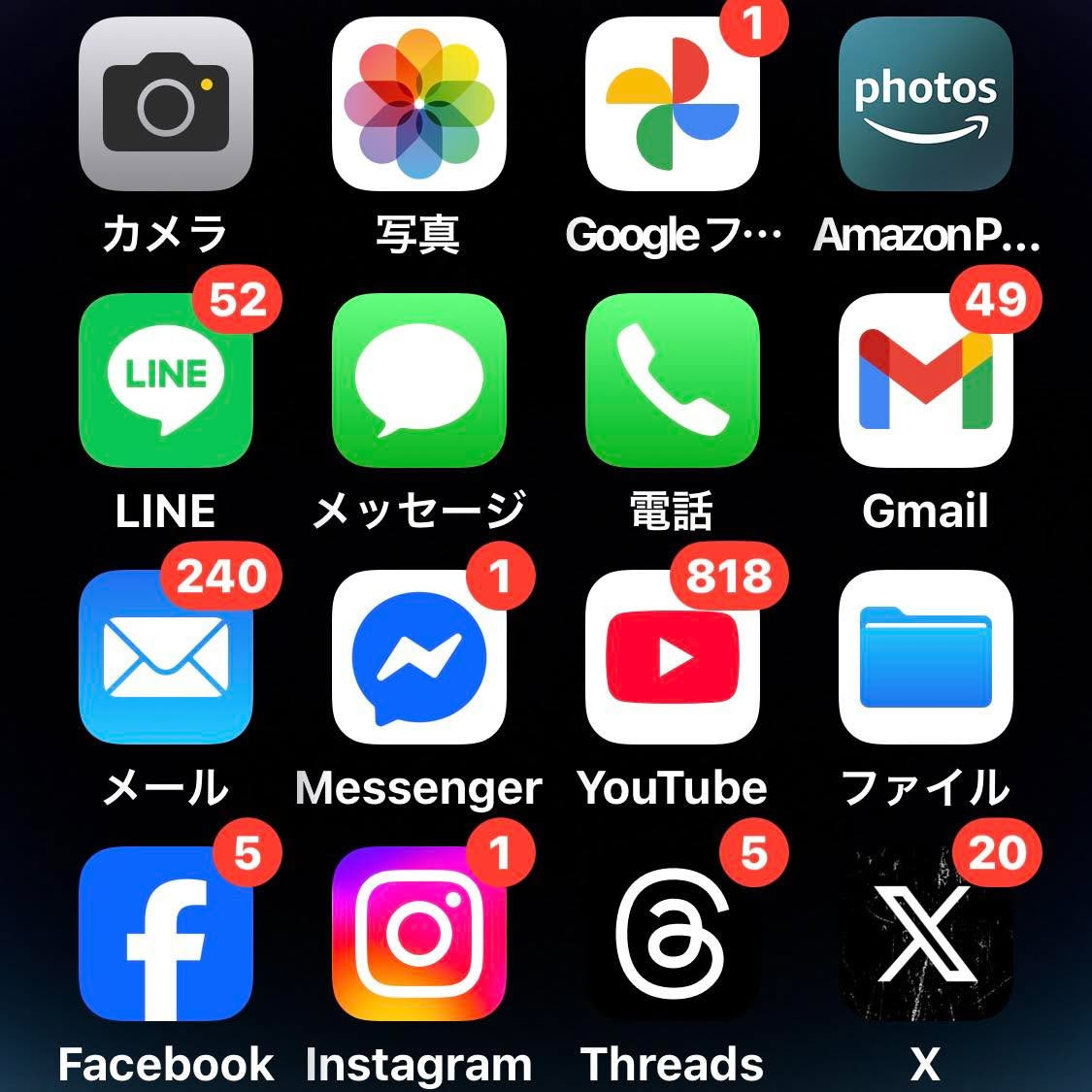Open YouTube app
The image size is (1092, 1092).
[x=672, y=657]
